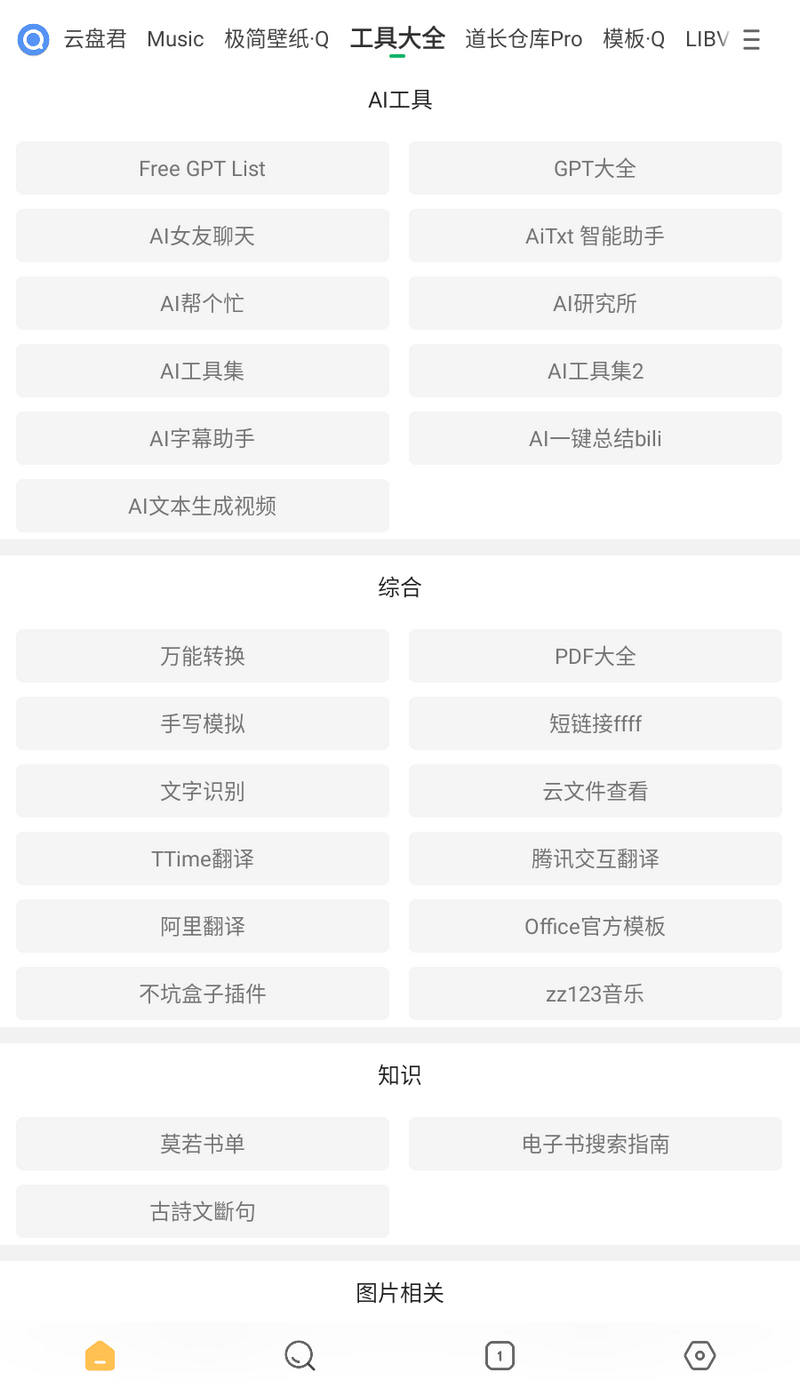The width and height of the screenshot is (800, 1389).
Task: Open GPT大全
Action: point(595,169)
